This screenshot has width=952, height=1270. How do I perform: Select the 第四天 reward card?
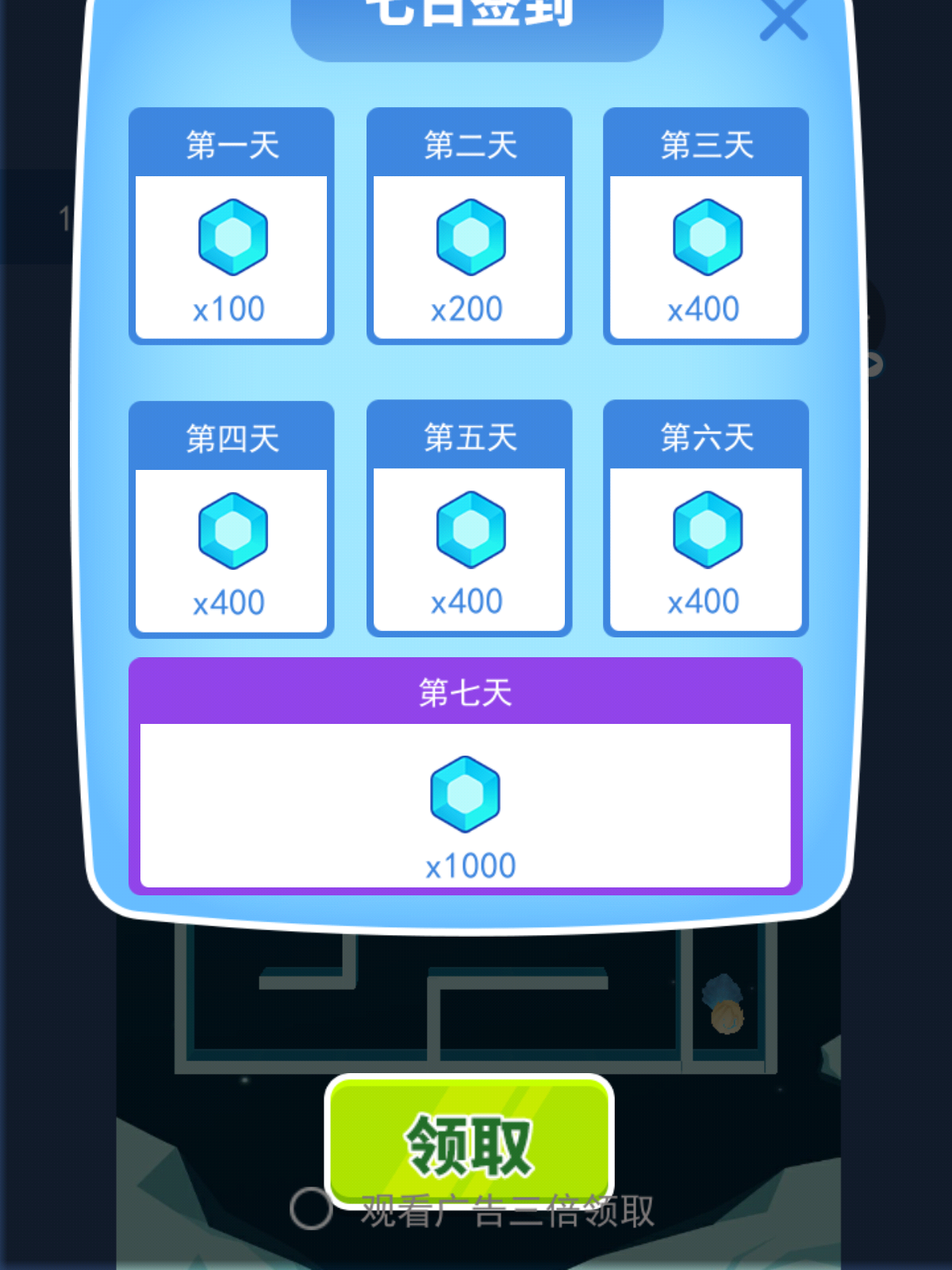tap(231, 519)
